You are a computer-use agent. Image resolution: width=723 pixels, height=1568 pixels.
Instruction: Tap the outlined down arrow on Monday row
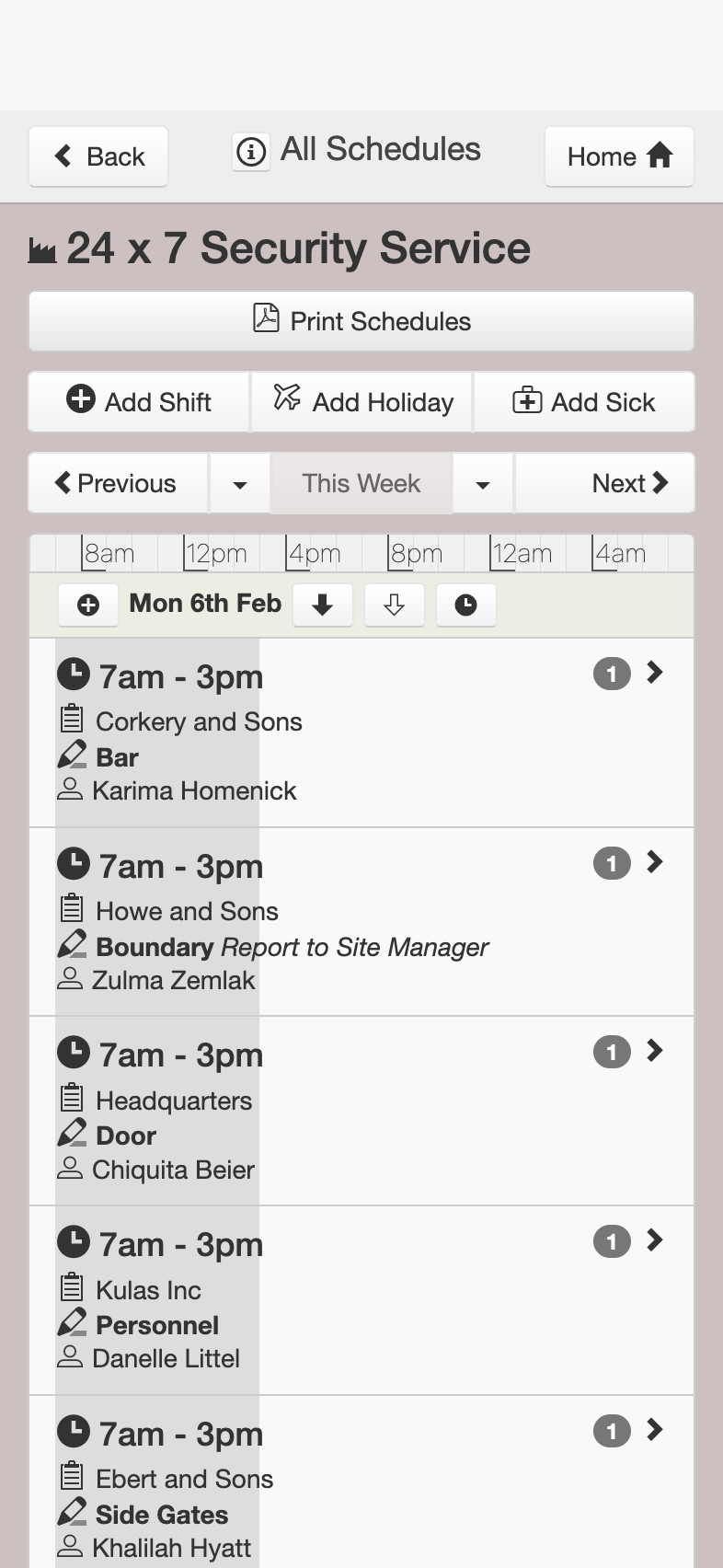click(x=394, y=605)
